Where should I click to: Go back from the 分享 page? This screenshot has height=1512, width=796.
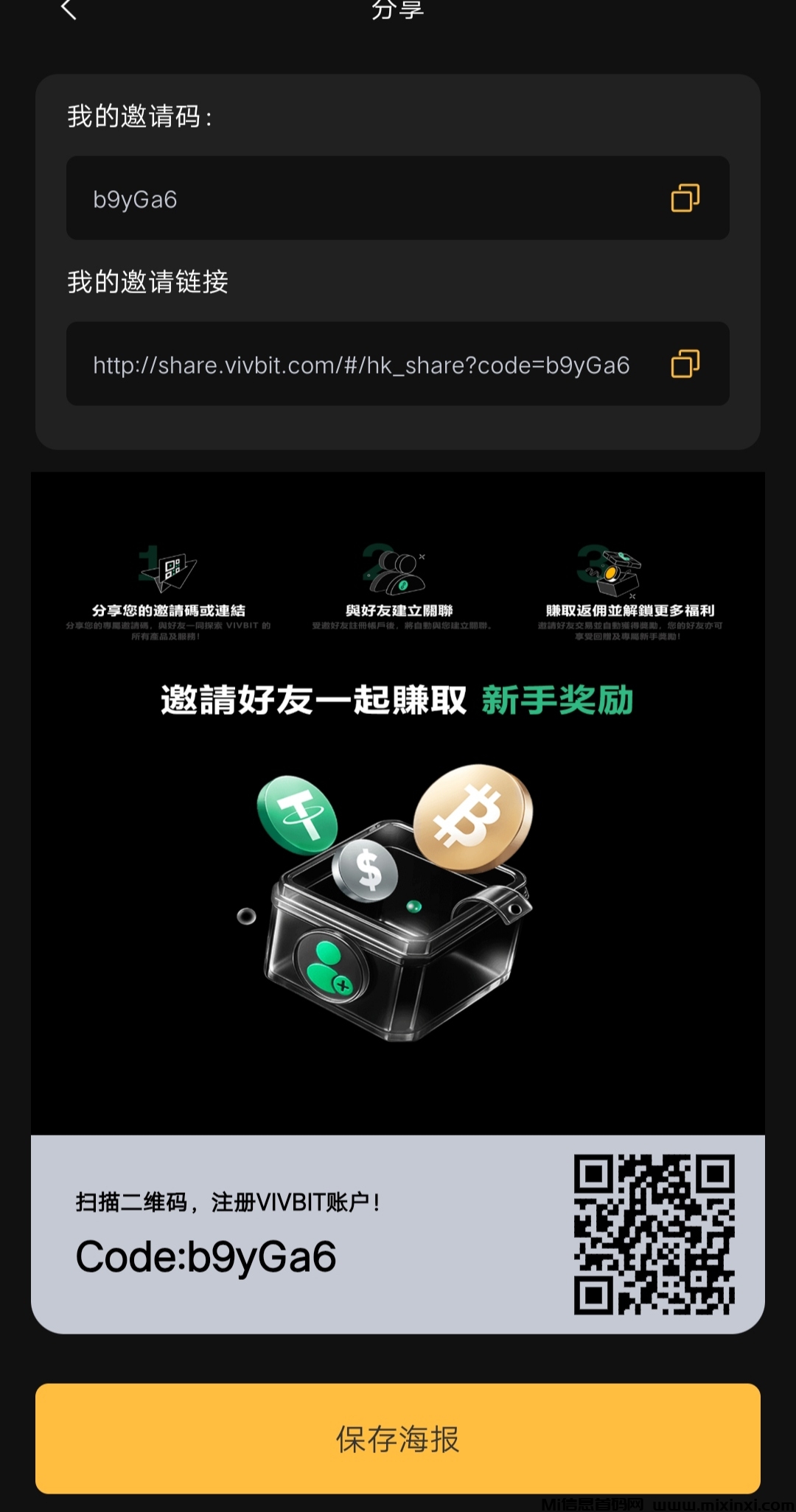tap(69, 10)
